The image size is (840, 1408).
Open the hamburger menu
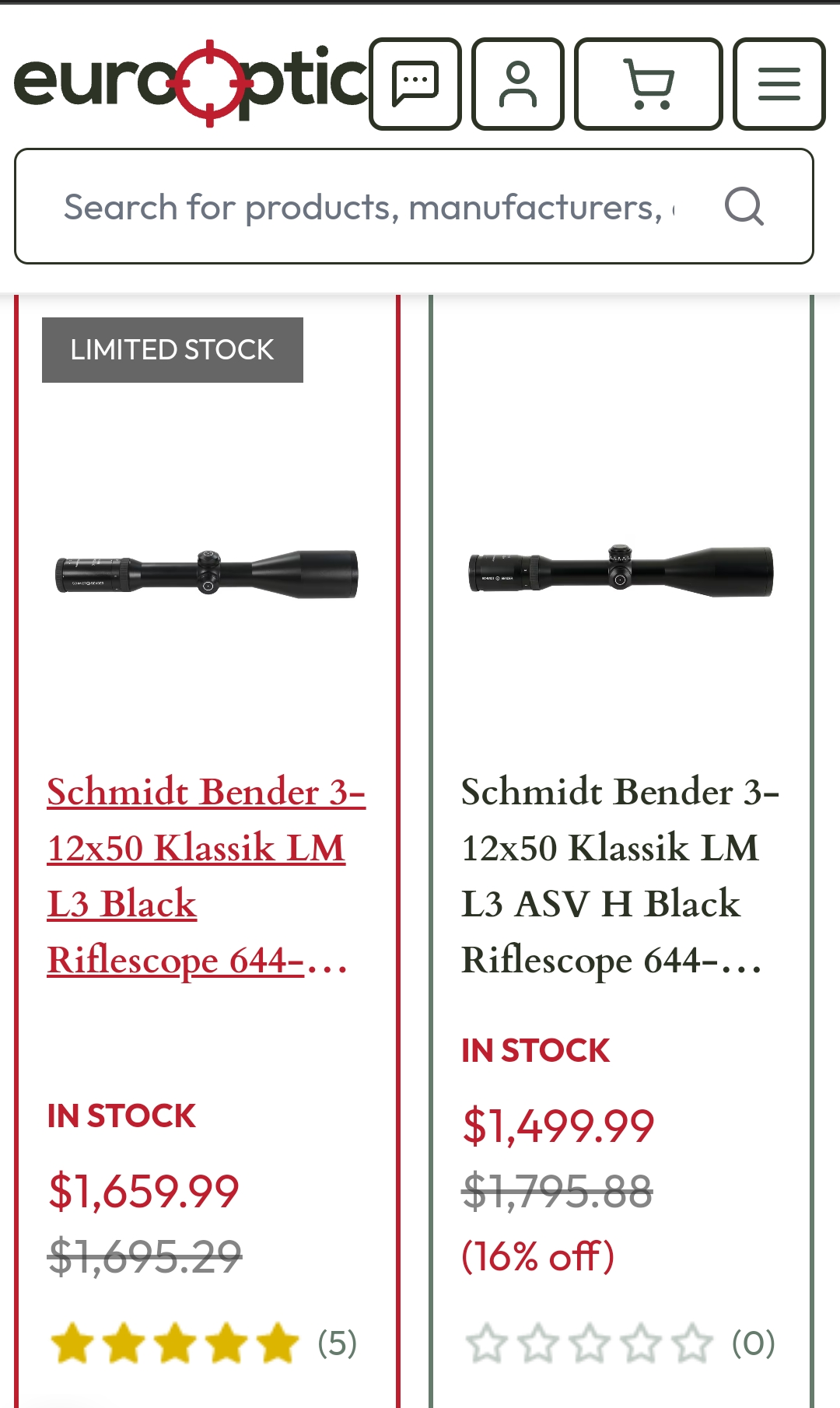point(779,84)
